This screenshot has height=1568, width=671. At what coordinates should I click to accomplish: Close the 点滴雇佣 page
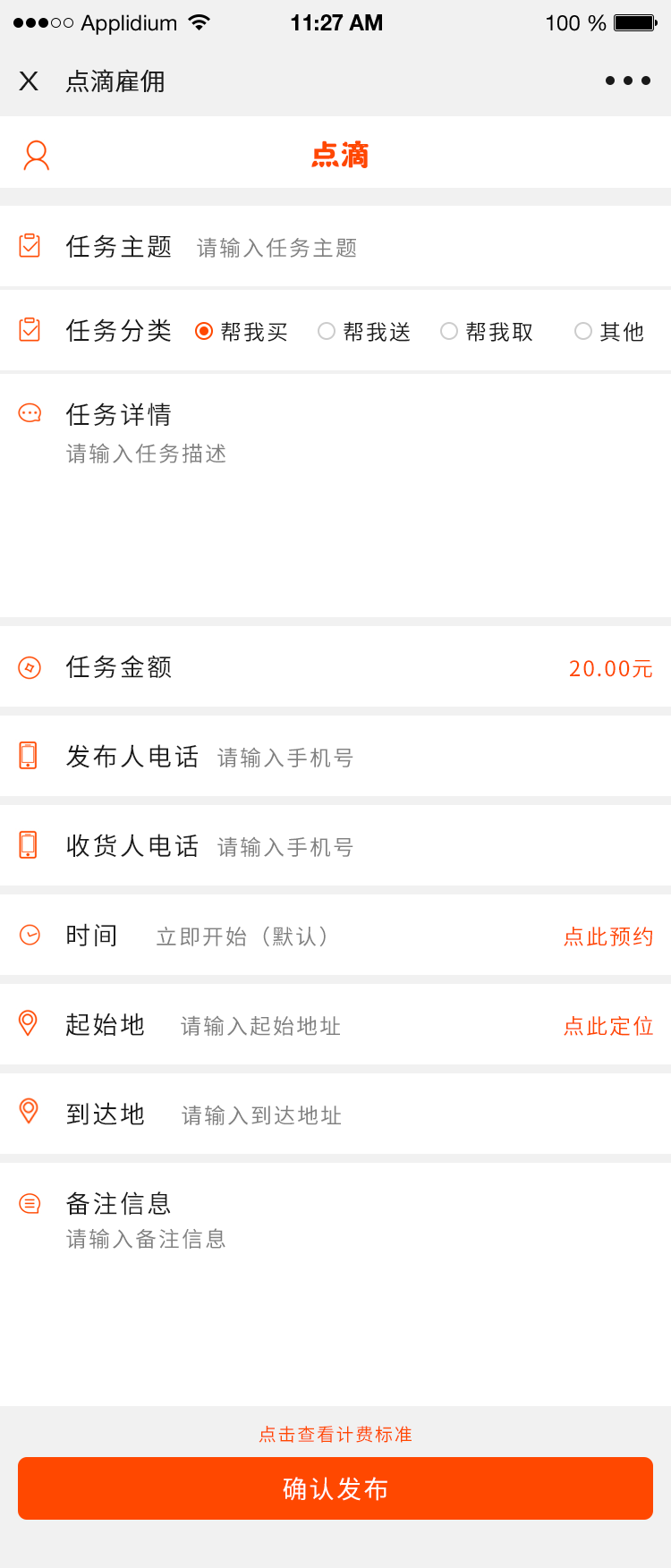click(29, 81)
